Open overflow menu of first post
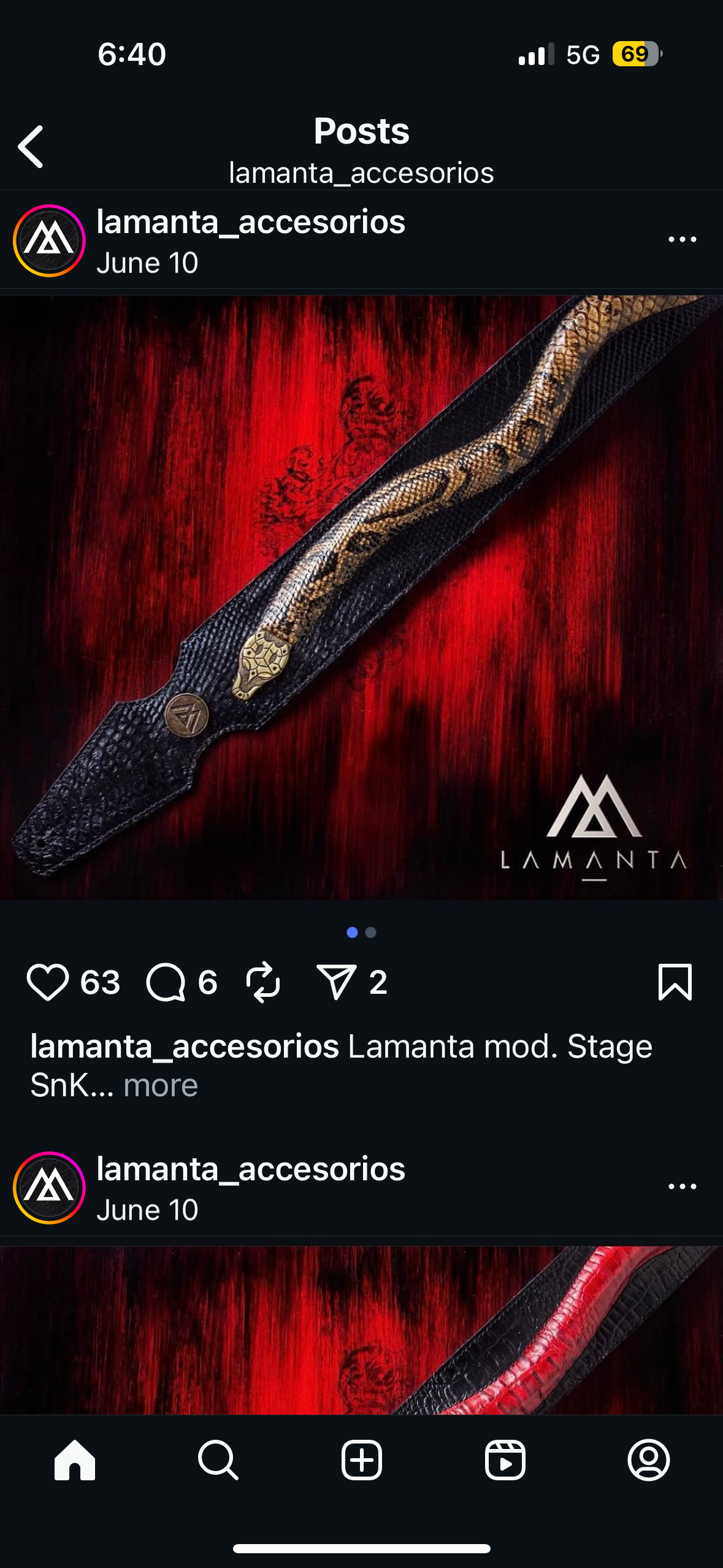Screen dimensions: 723x1568 [682, 239]
